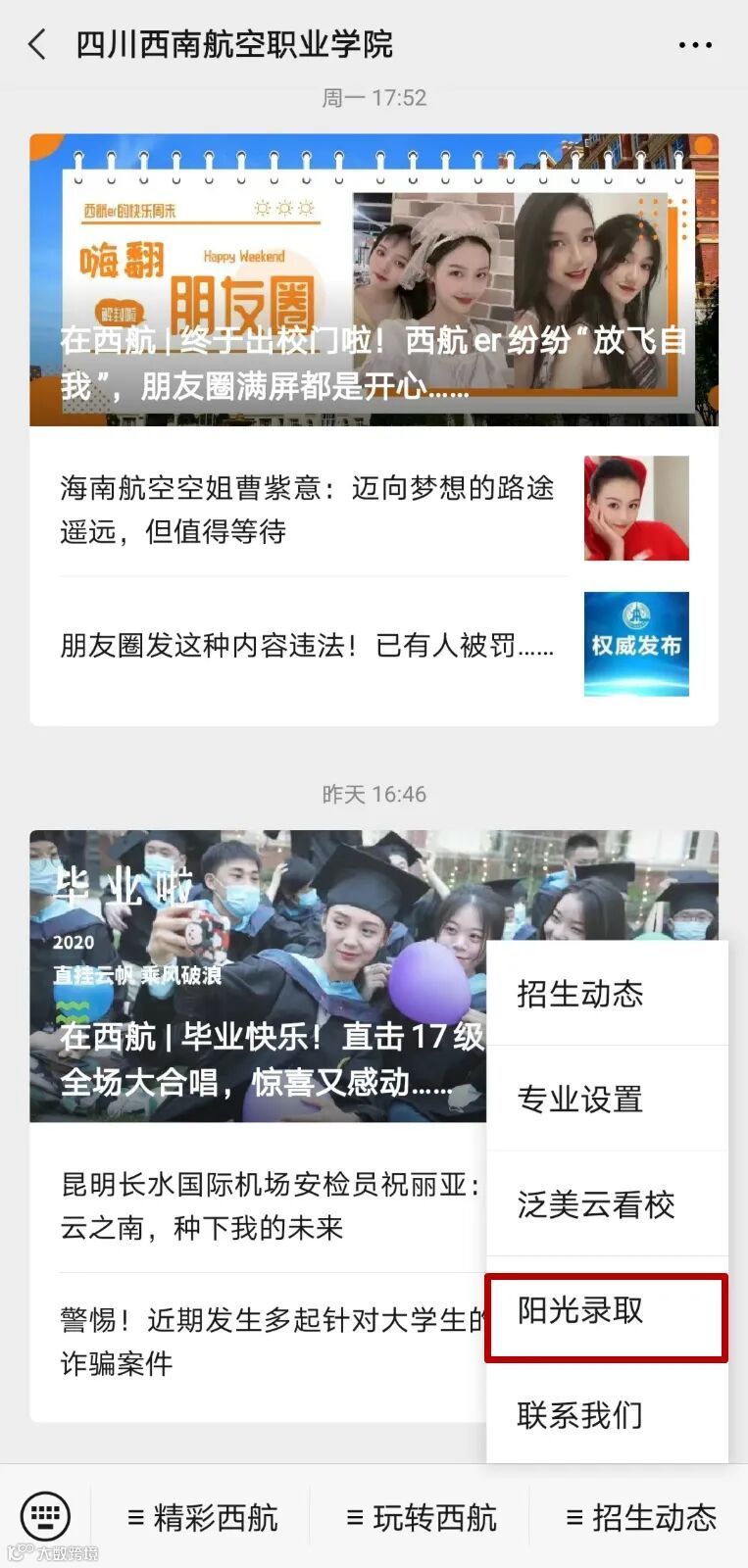The image size is (748, 1568).
Task: Read the 海南航空空姐曹紫意 article
Action: click(308, 510)
